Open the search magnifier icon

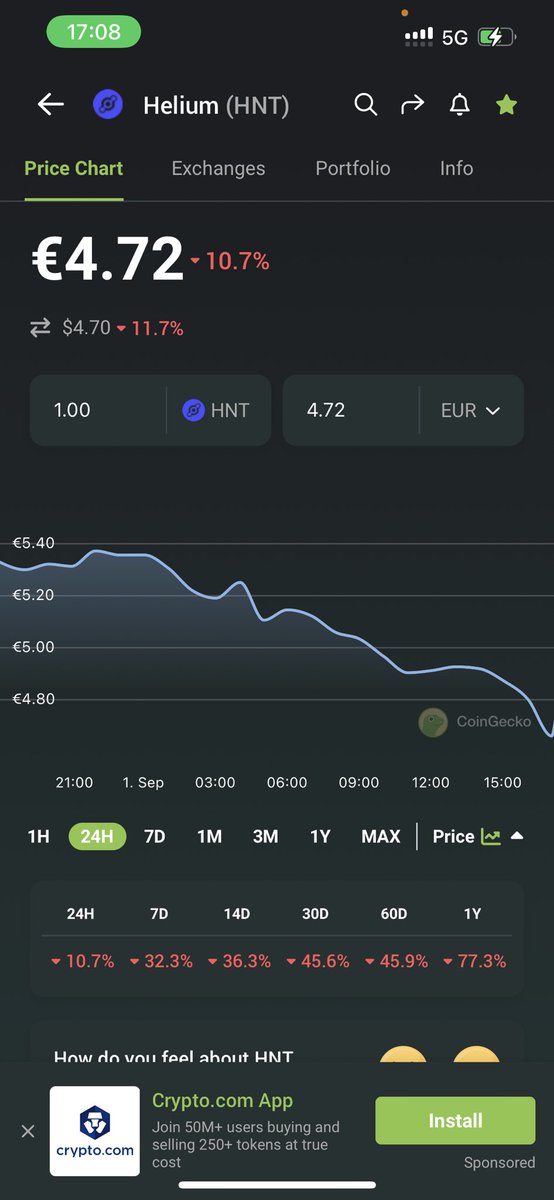pyautogui.click(x=366, y=104)
